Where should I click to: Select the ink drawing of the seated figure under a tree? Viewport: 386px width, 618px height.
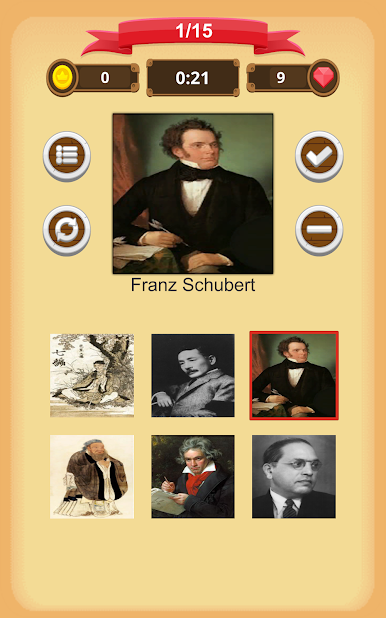[x=92, y=375]
